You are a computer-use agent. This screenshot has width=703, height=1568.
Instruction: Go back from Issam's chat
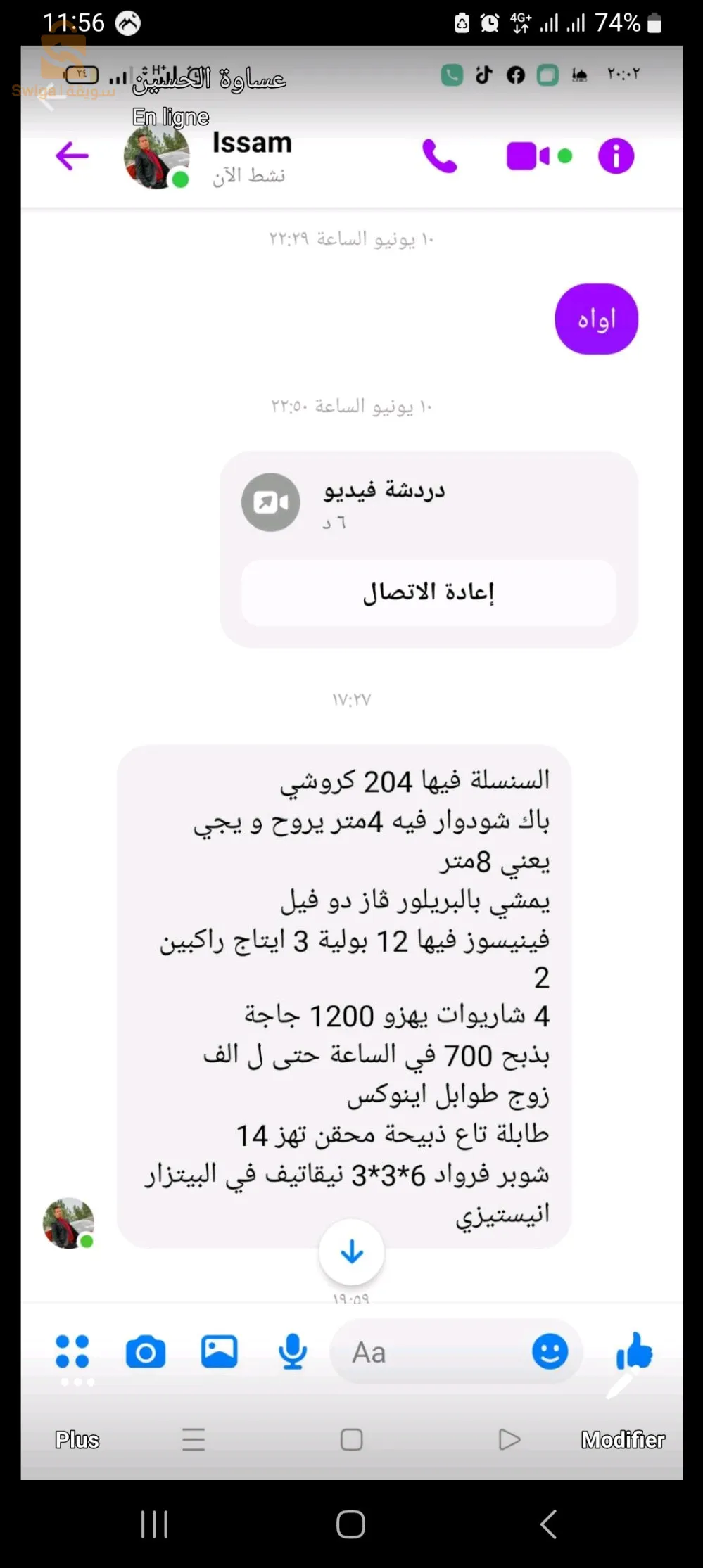72,155
